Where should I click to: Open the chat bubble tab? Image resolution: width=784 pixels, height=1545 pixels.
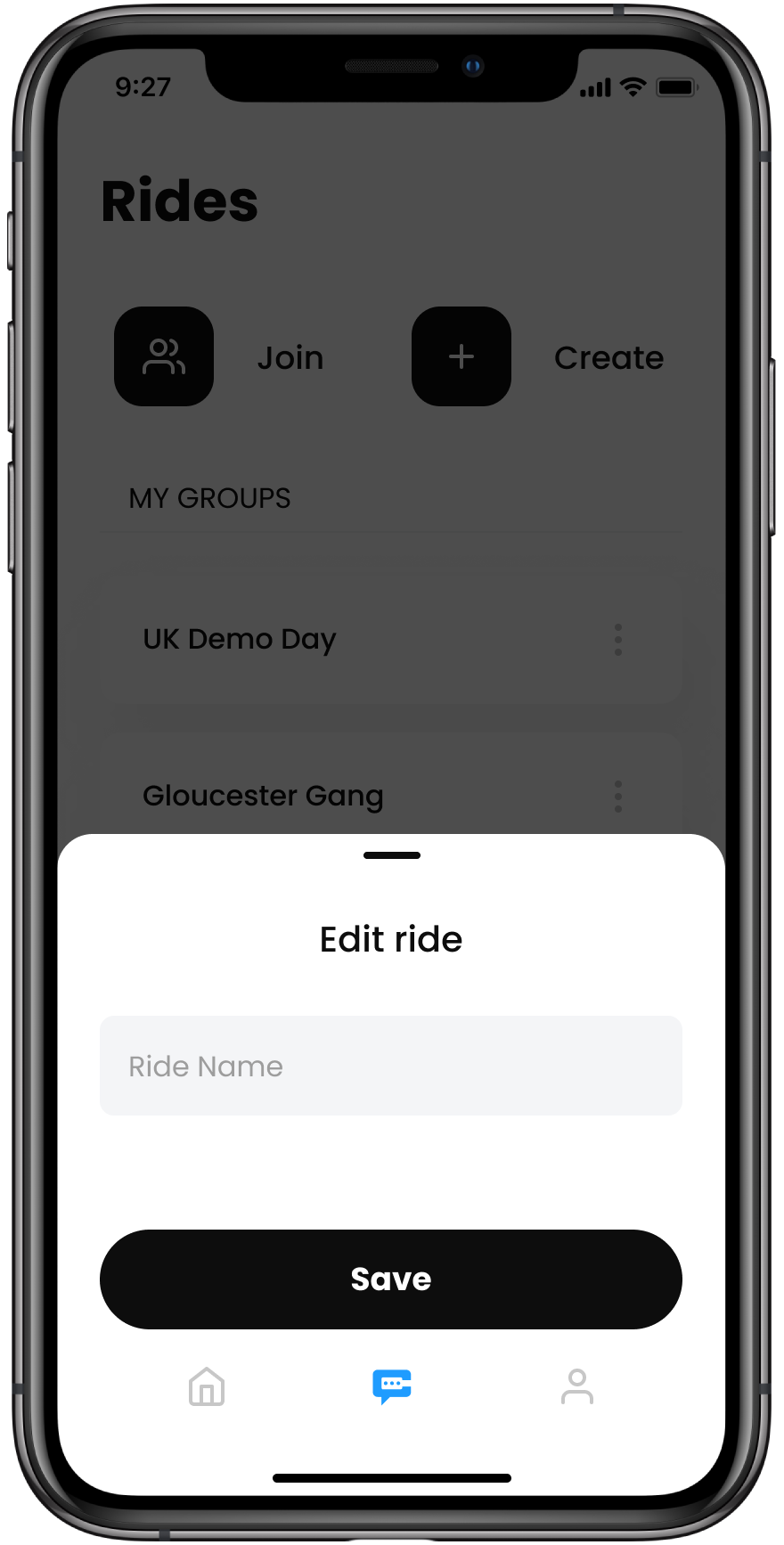(392, 1386)
